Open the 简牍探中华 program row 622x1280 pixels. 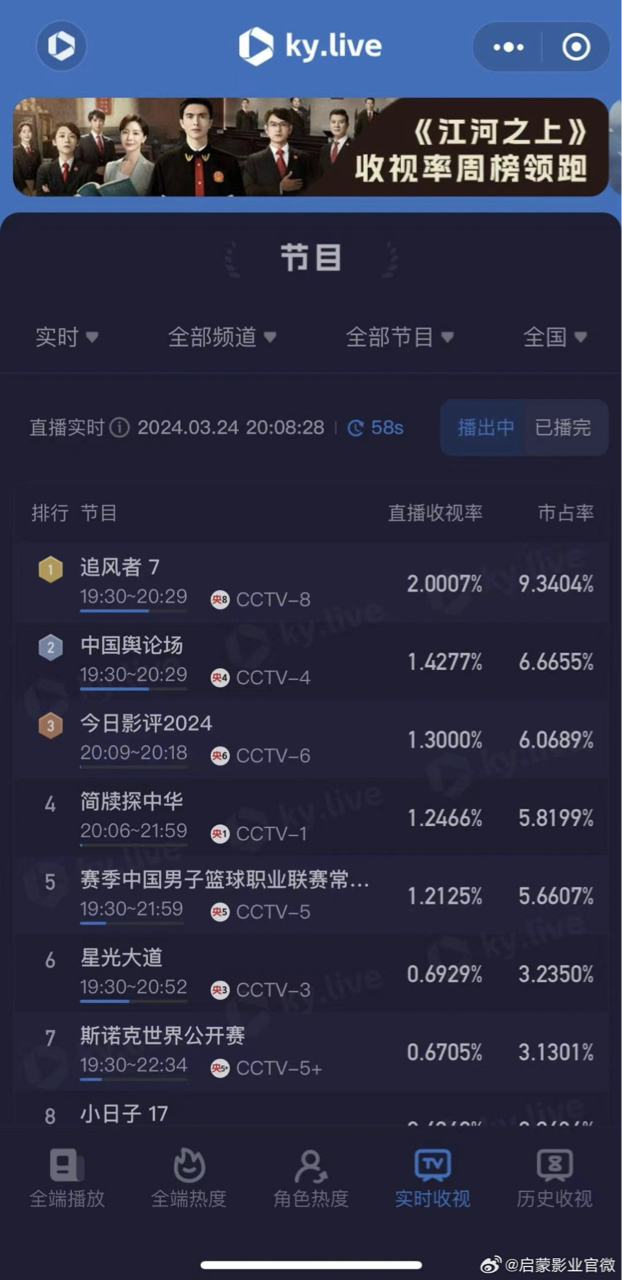(x=311, y=817)
